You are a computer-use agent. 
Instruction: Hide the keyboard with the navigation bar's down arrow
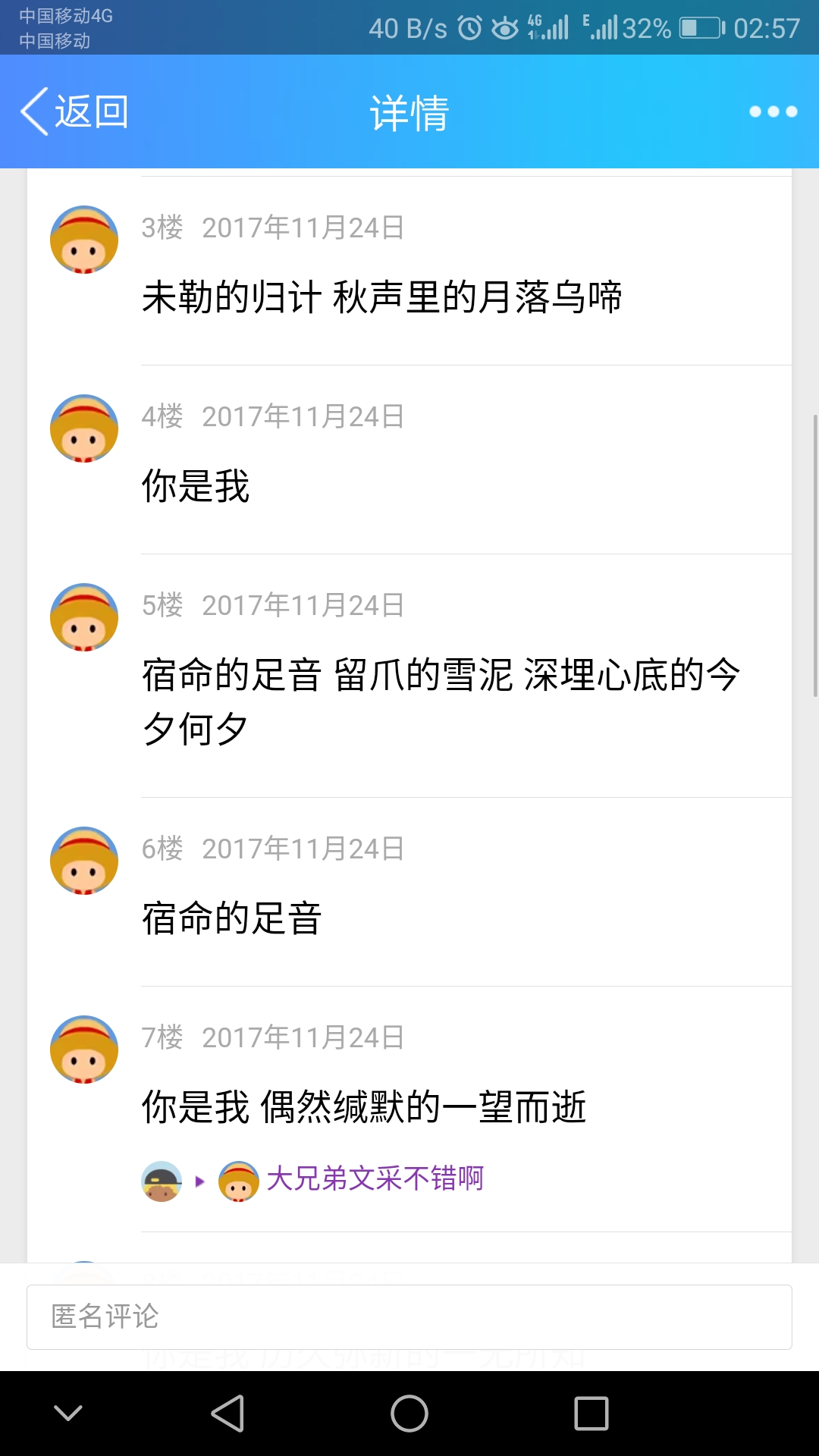pyautogui.click(x=68, y=1414)
